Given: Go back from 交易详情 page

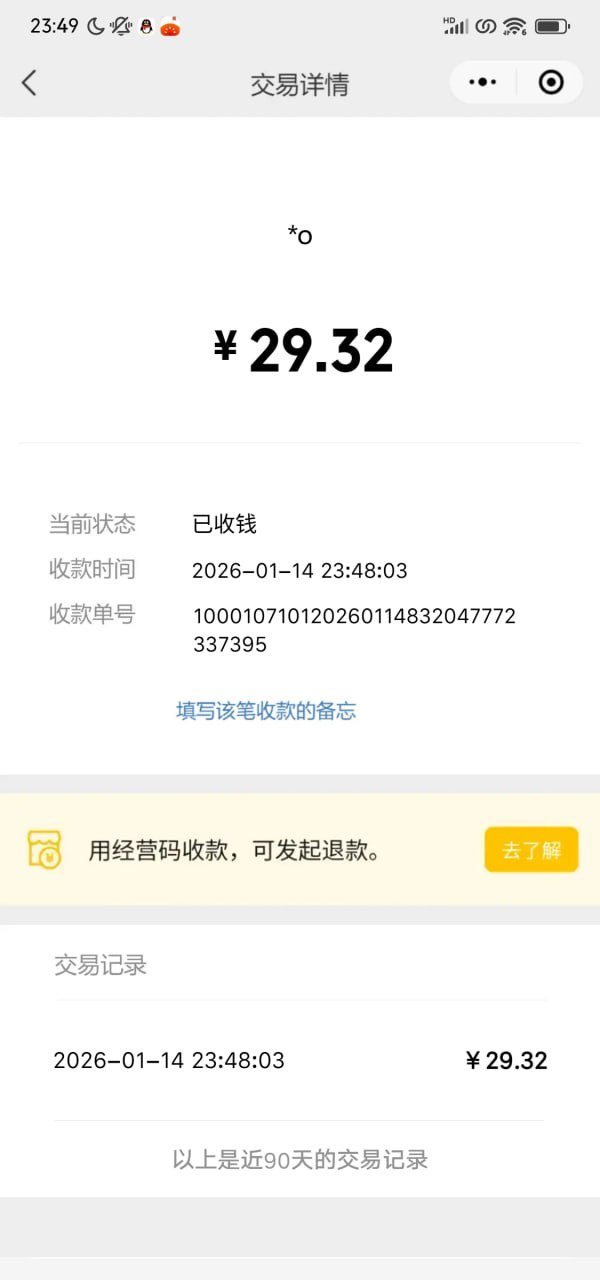Looking at the screenshot, I should coord(29,83).
